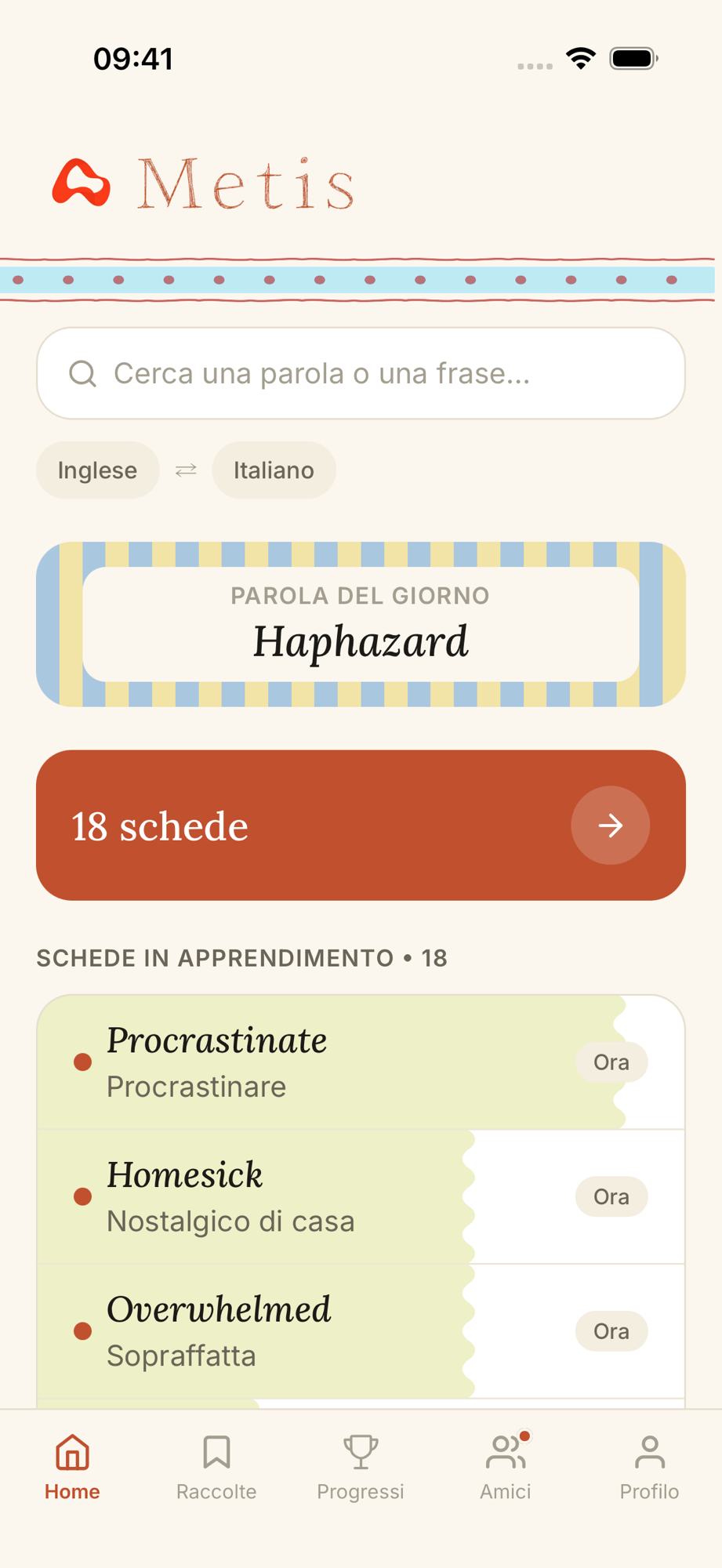Tap the word search field

[361, 373]
